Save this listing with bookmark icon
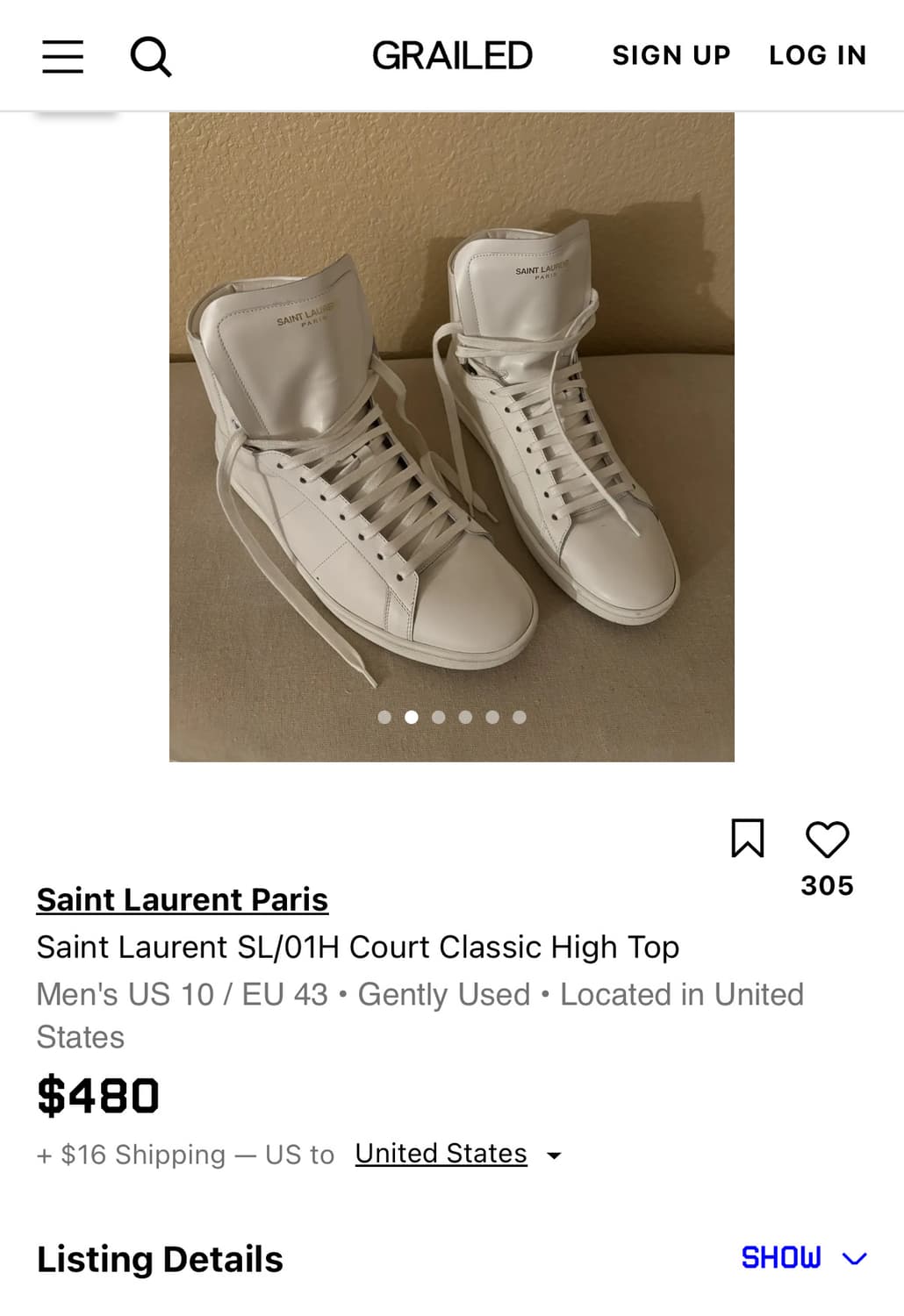 [747, 838]
